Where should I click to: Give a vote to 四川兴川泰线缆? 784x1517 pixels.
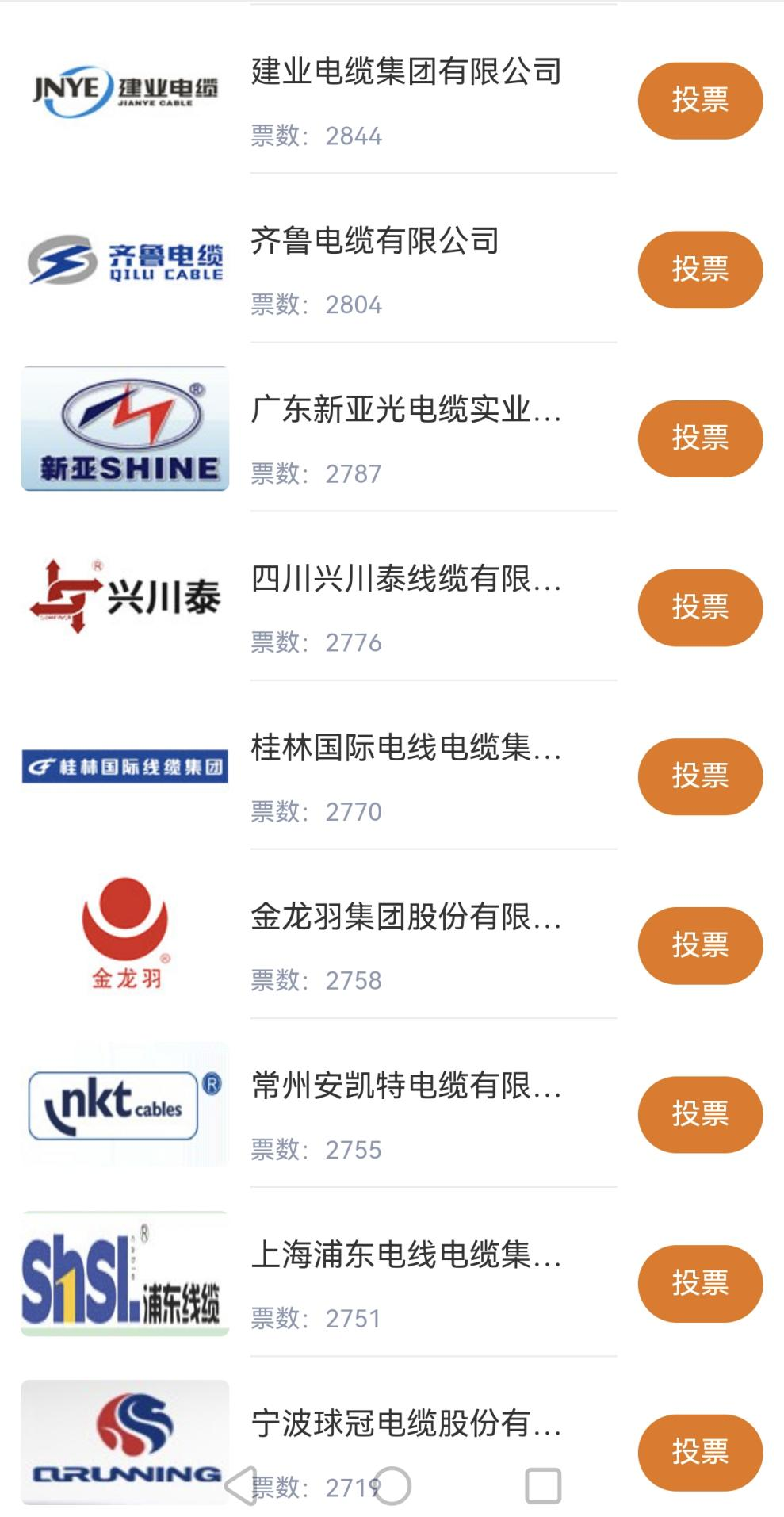699,607
